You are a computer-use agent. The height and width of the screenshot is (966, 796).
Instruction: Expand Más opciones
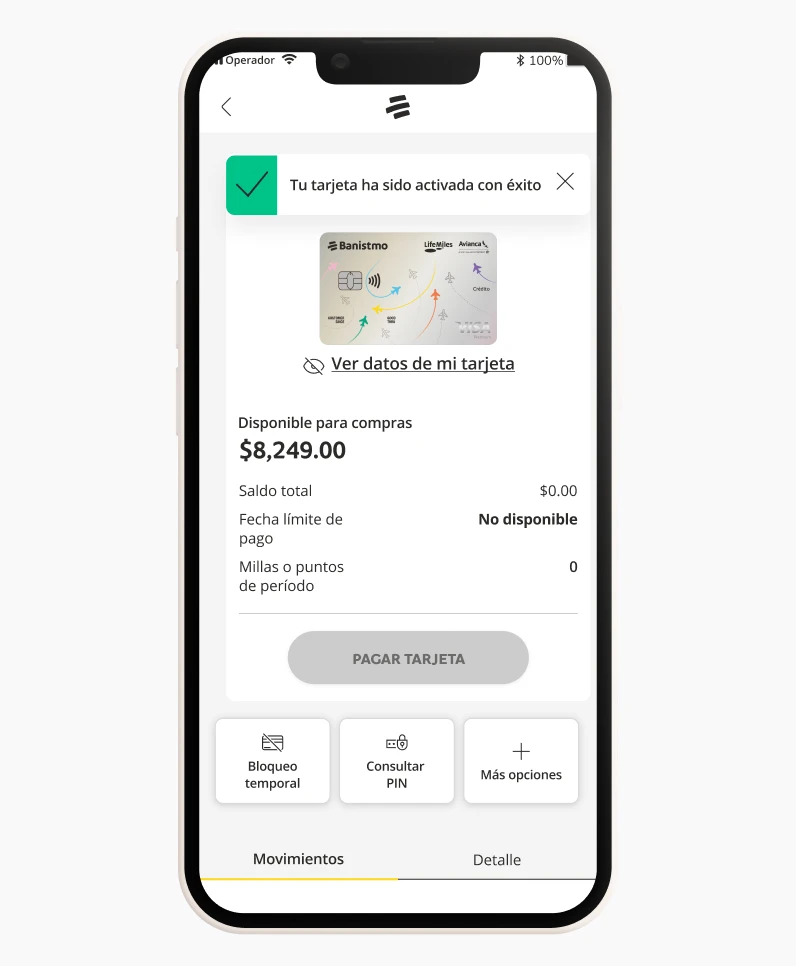pyautogui.click(x=521, y=761)
